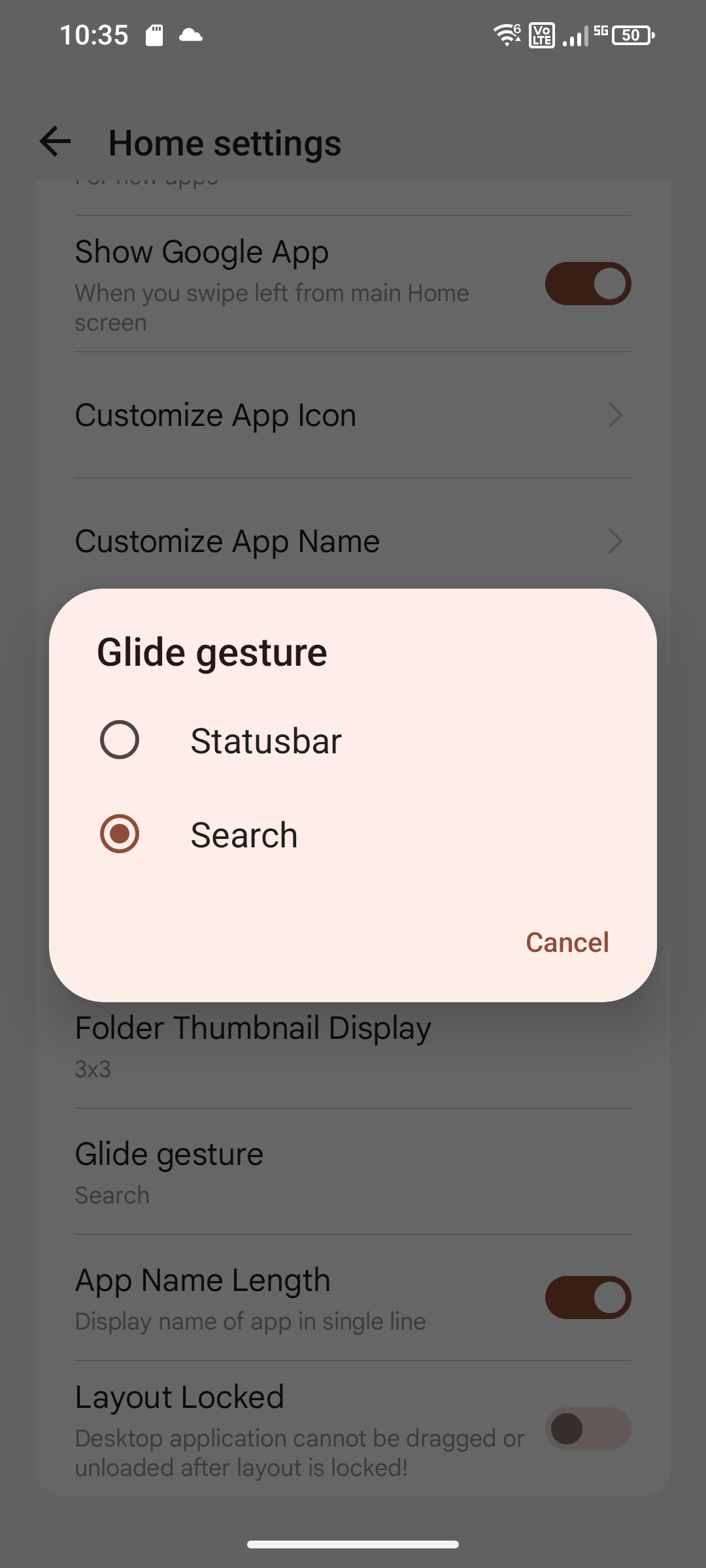Image resolution: width=706 pixels, height=1568 pixels.
Task: Tap the VoLTE indicator icon
Action: (540, 35)
